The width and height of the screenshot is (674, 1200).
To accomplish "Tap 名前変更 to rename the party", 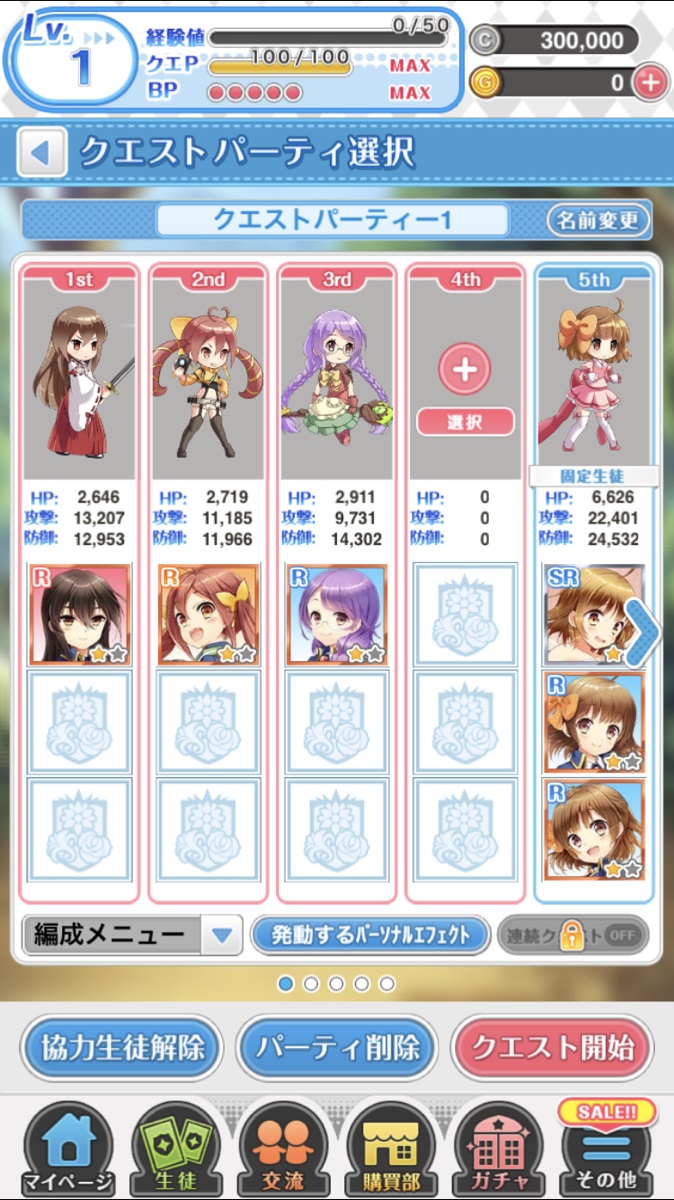I will 599,220.
